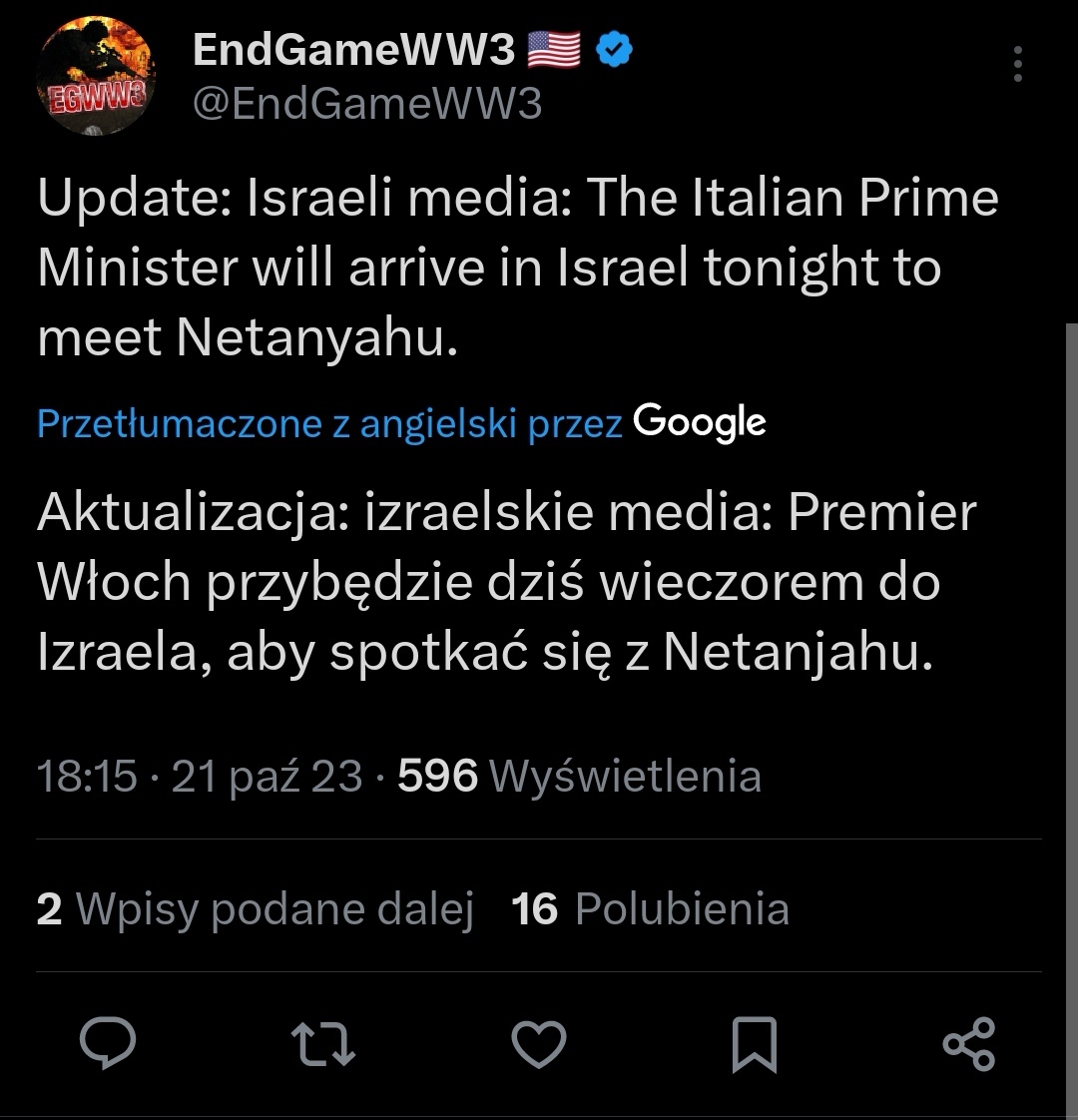
Task: Bookmark this tweet
Action: (x=754, y=1043)
